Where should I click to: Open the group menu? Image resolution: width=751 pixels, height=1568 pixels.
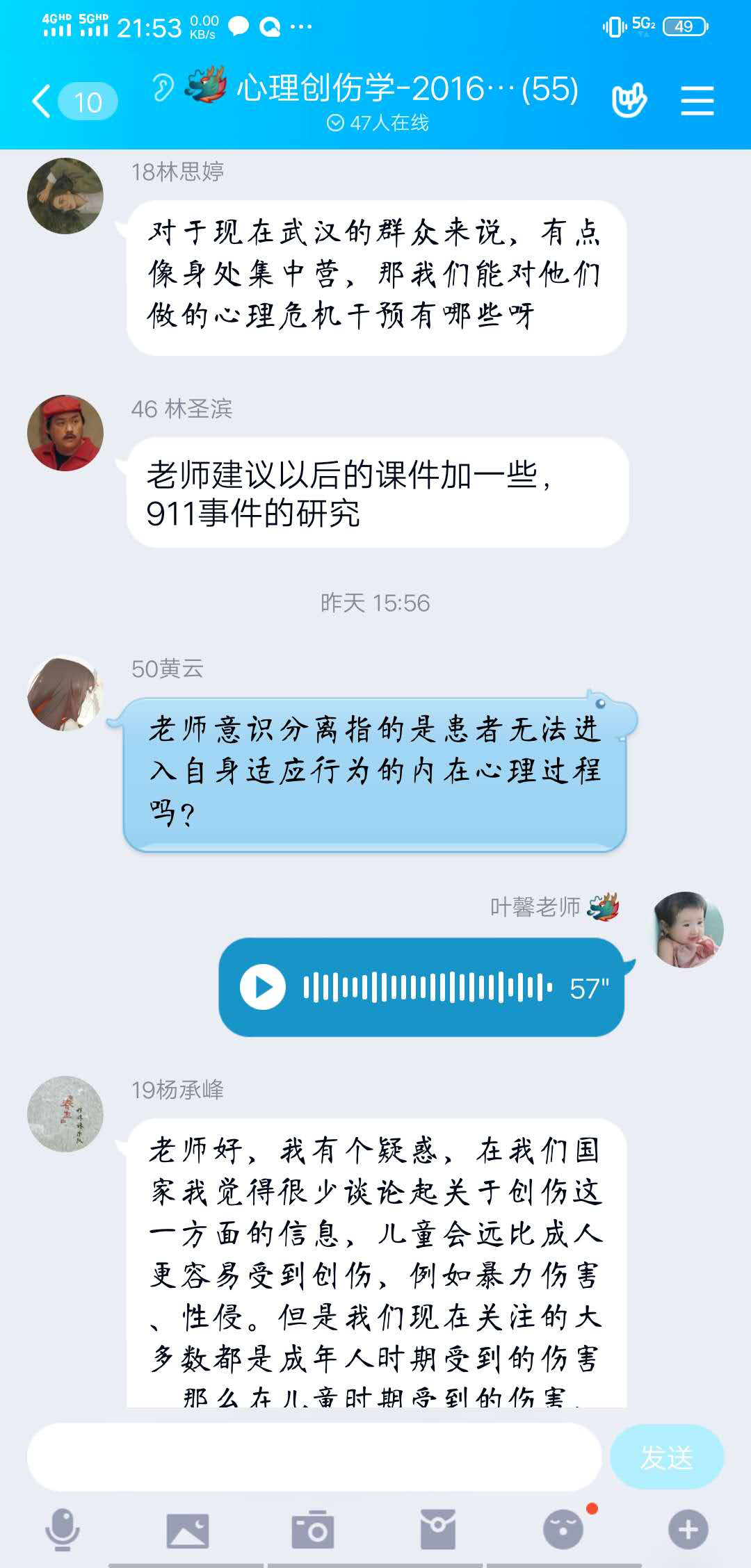697,101
